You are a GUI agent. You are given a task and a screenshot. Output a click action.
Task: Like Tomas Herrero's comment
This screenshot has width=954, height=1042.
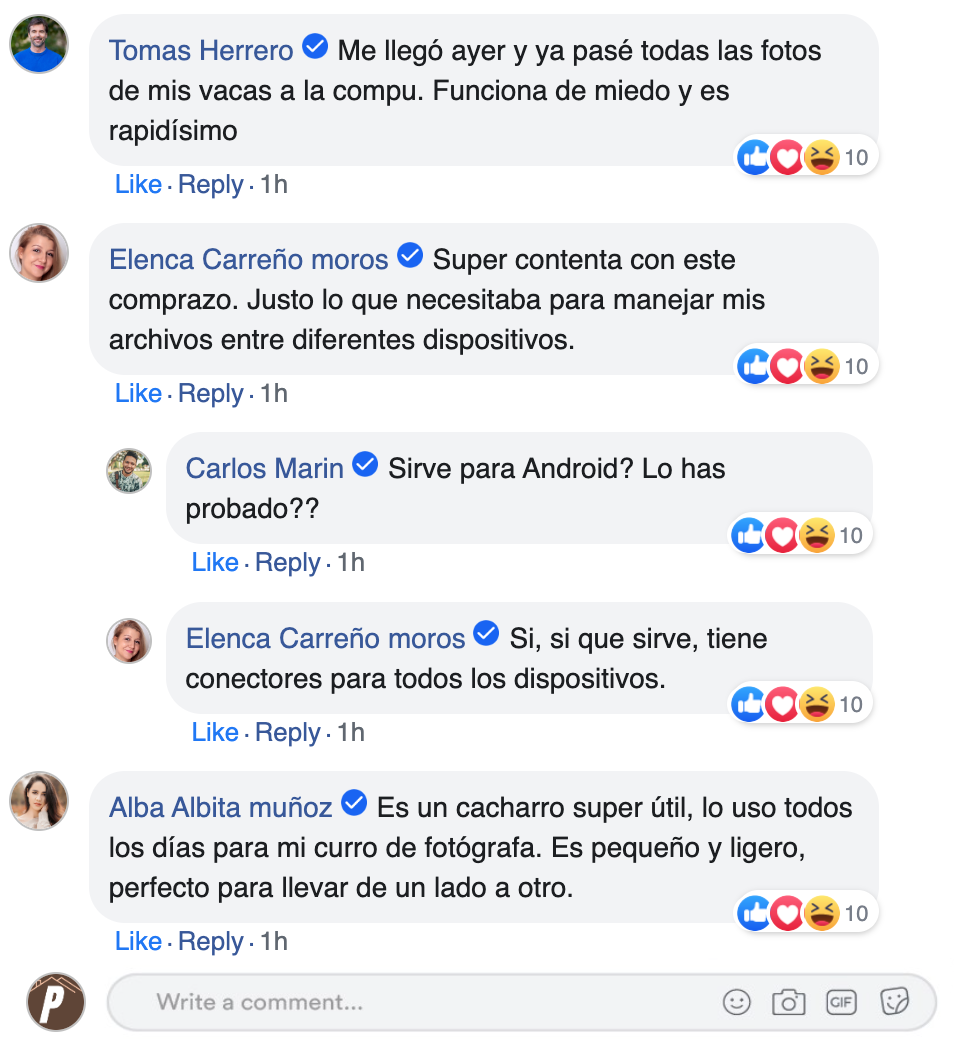pos(138,185)
